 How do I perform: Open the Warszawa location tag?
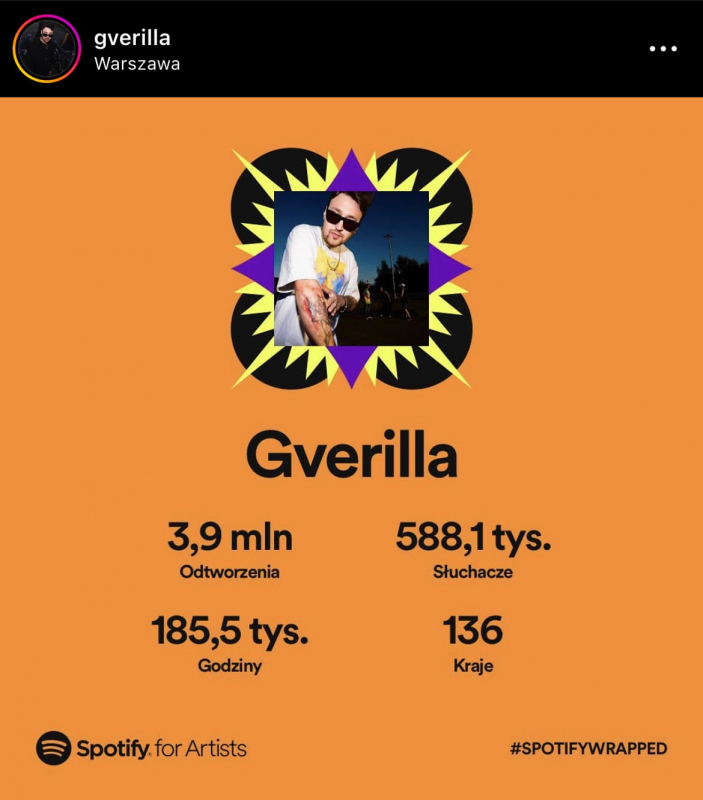[x=136, y=63]
